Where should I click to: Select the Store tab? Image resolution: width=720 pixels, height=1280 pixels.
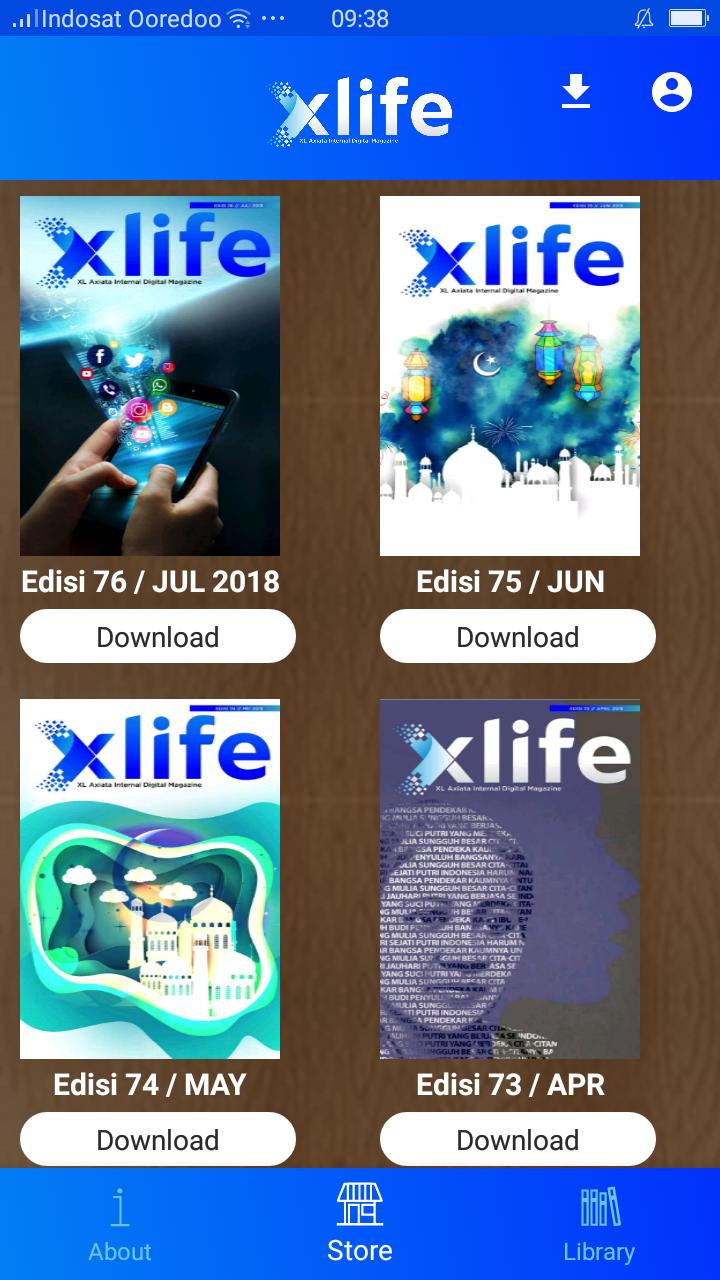pyautogui.click(x=360, y=1224)
